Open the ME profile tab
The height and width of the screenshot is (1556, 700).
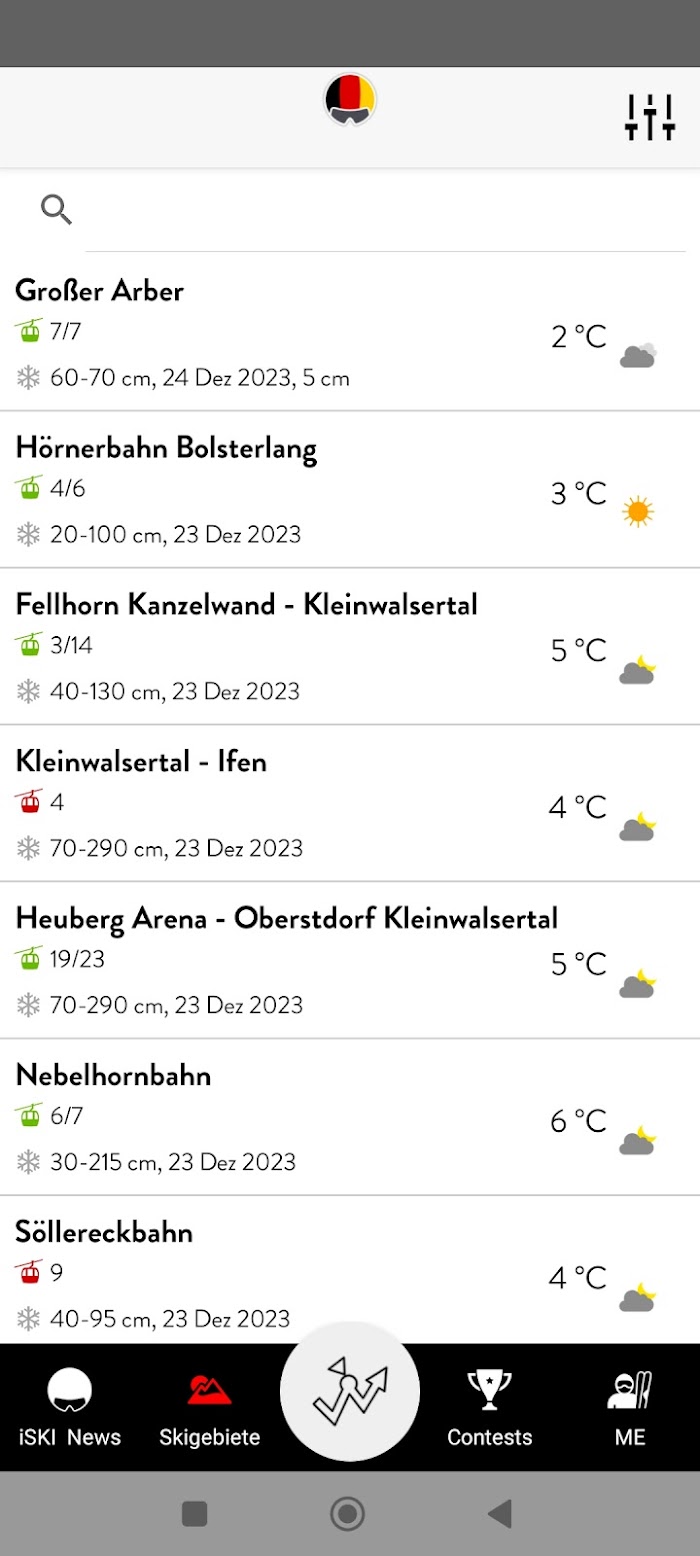[630, 1408]
